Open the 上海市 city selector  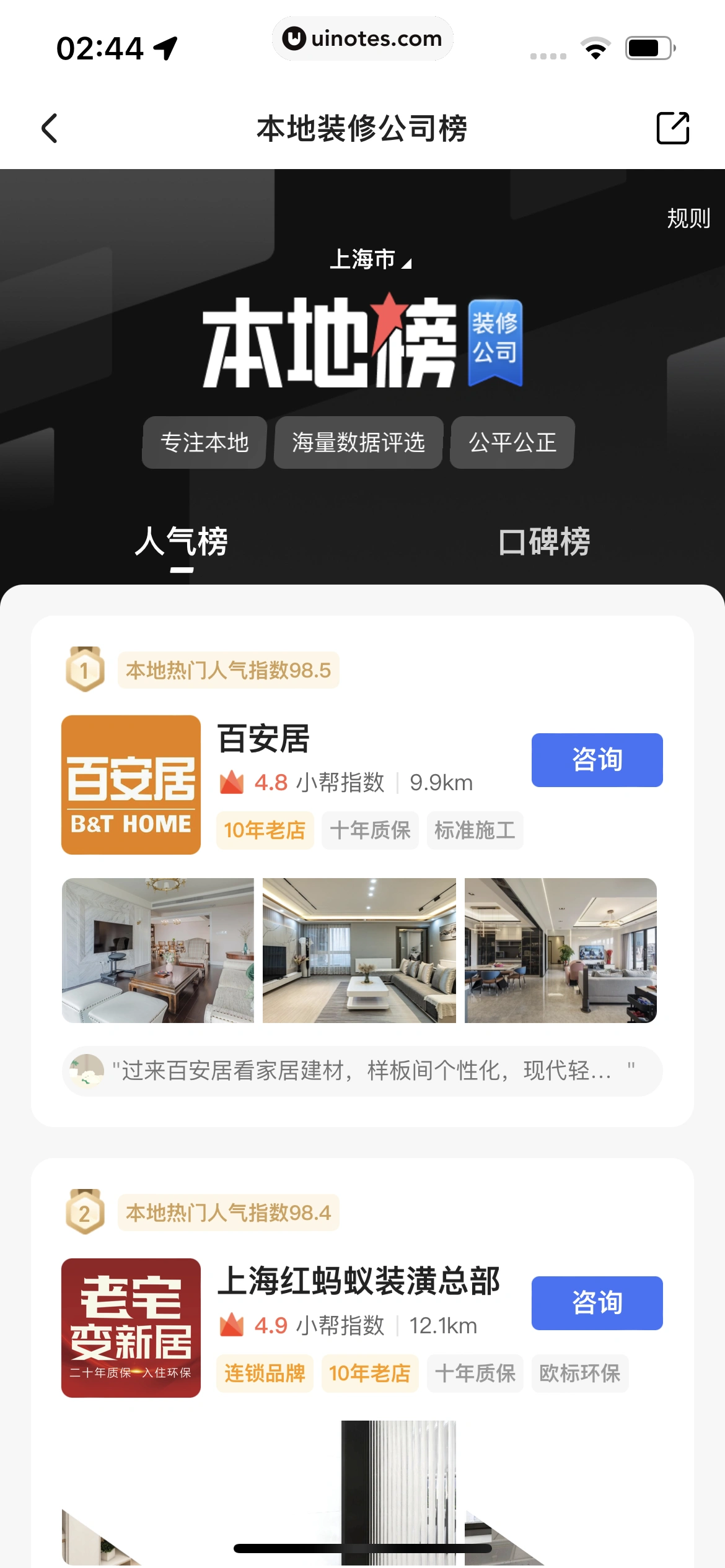pos(370,259)
